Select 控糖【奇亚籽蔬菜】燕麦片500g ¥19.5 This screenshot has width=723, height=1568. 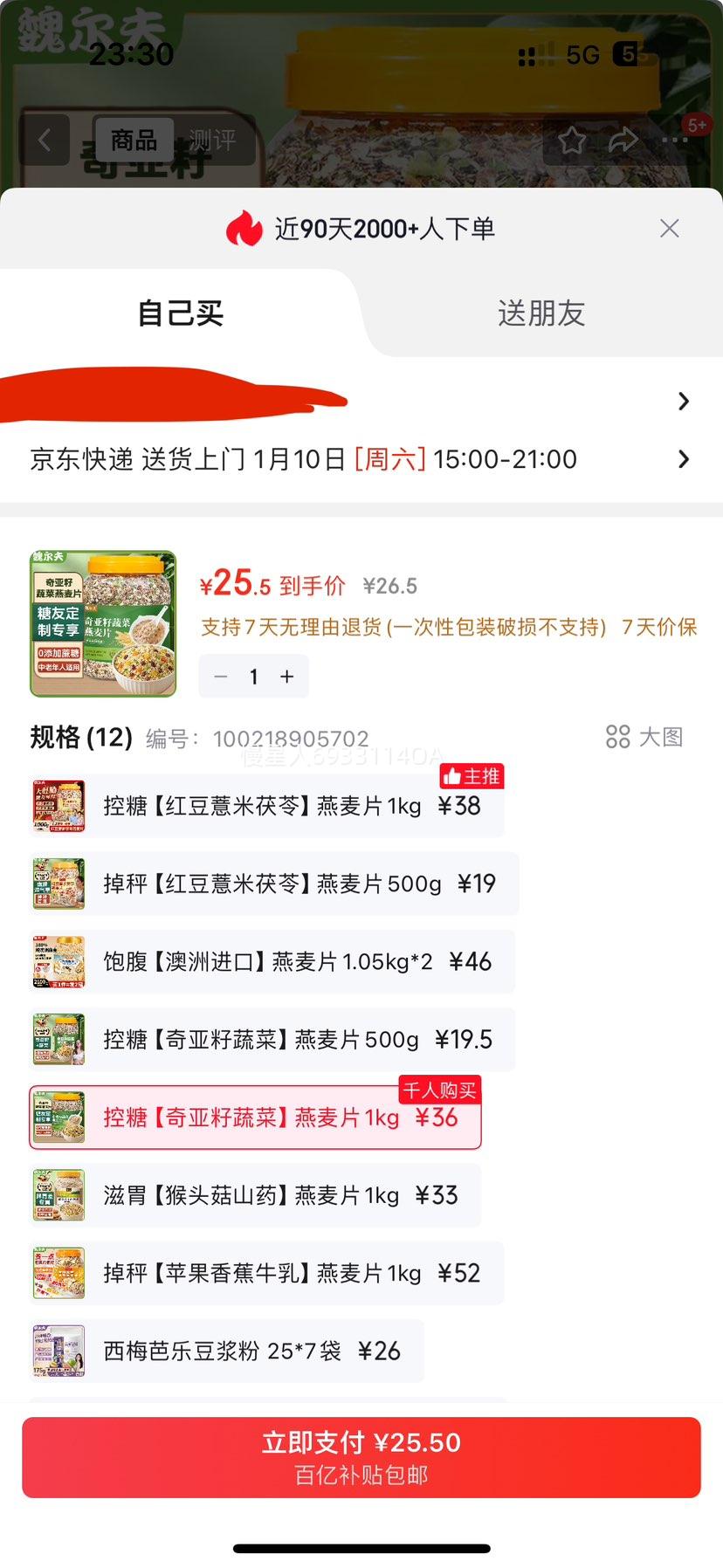[x=272, y=1039]
